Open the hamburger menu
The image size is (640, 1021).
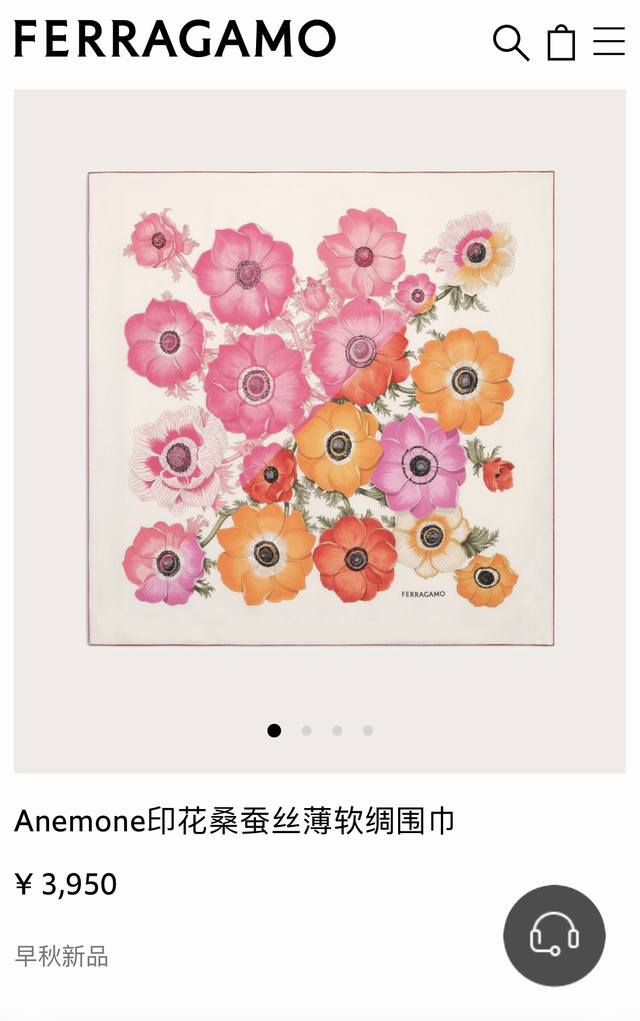[609, 42]
